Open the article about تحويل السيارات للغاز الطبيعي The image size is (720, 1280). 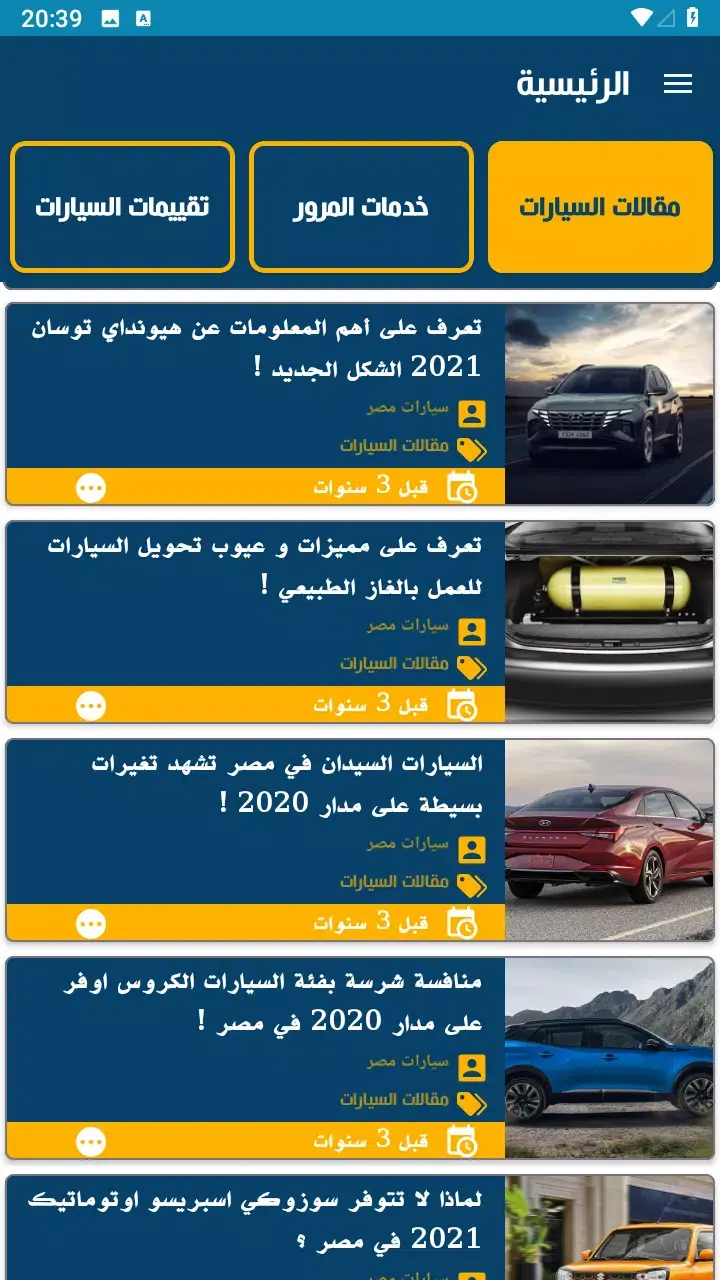tap(266, 566)
